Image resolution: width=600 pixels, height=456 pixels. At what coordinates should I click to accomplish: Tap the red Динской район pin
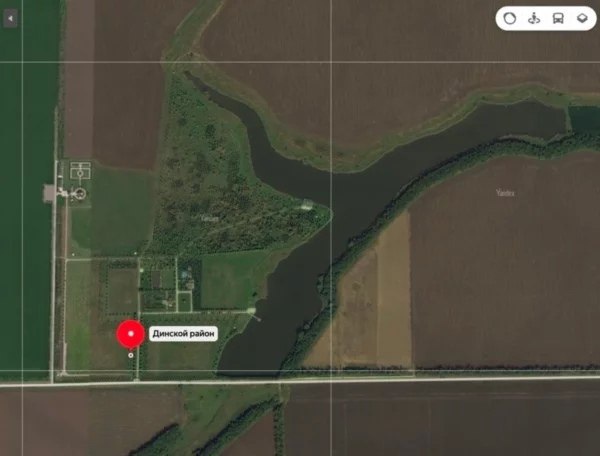click(x=130, y=335)
